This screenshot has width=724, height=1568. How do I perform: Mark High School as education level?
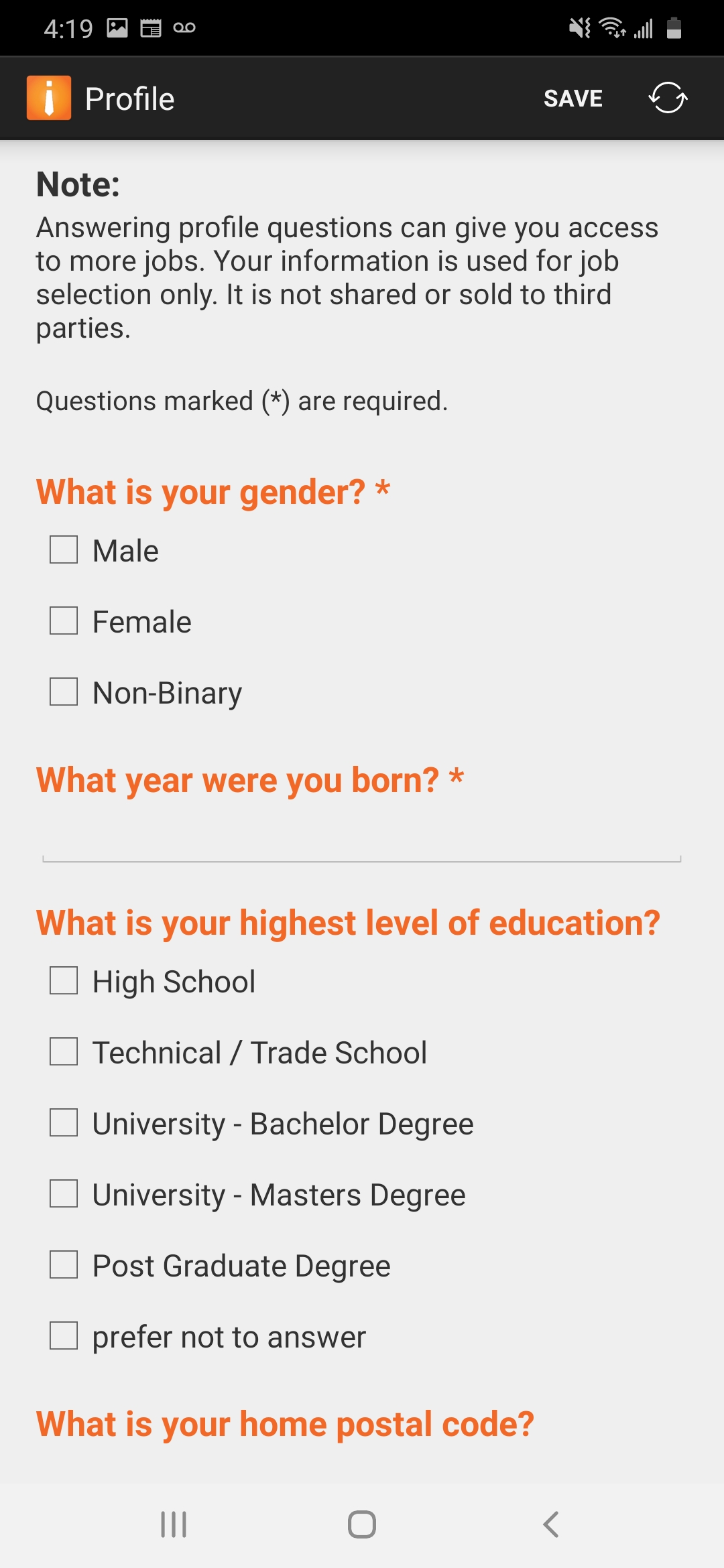[x=64, y=981]
